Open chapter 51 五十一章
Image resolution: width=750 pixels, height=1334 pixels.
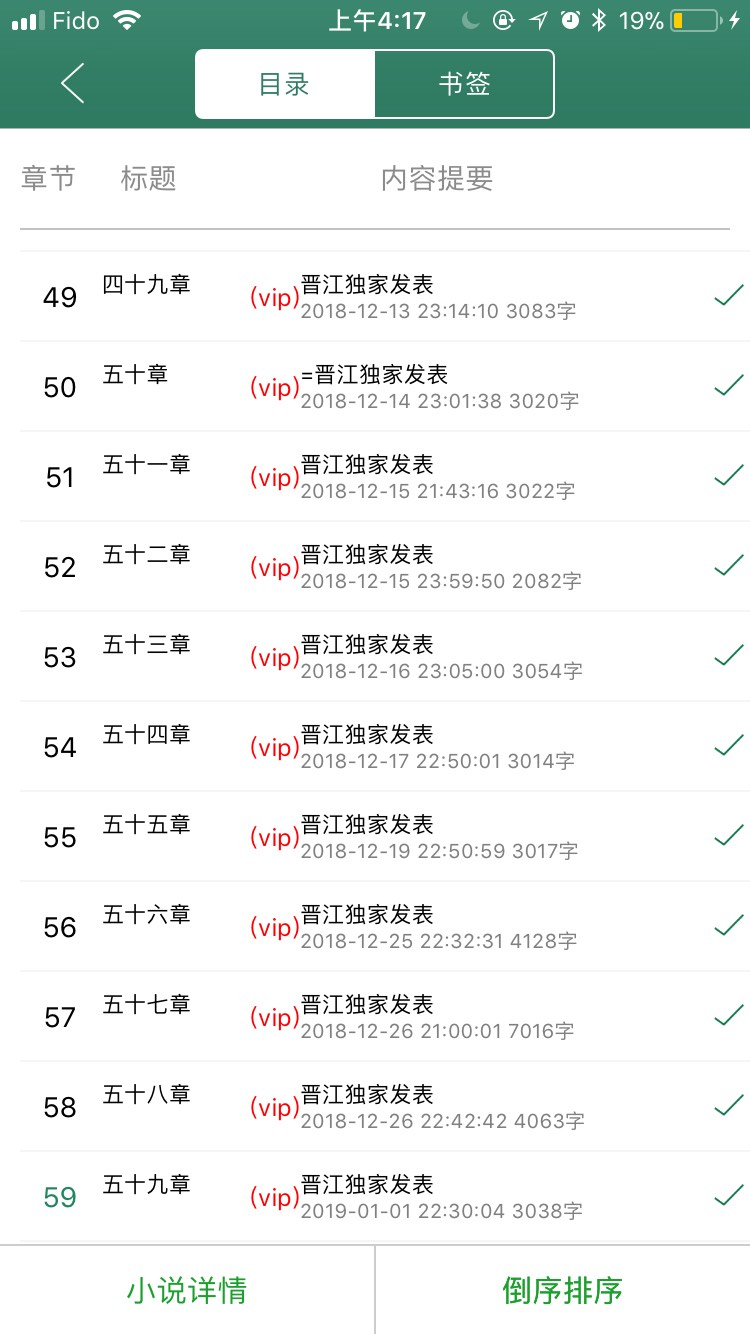(x=375, y=477)
